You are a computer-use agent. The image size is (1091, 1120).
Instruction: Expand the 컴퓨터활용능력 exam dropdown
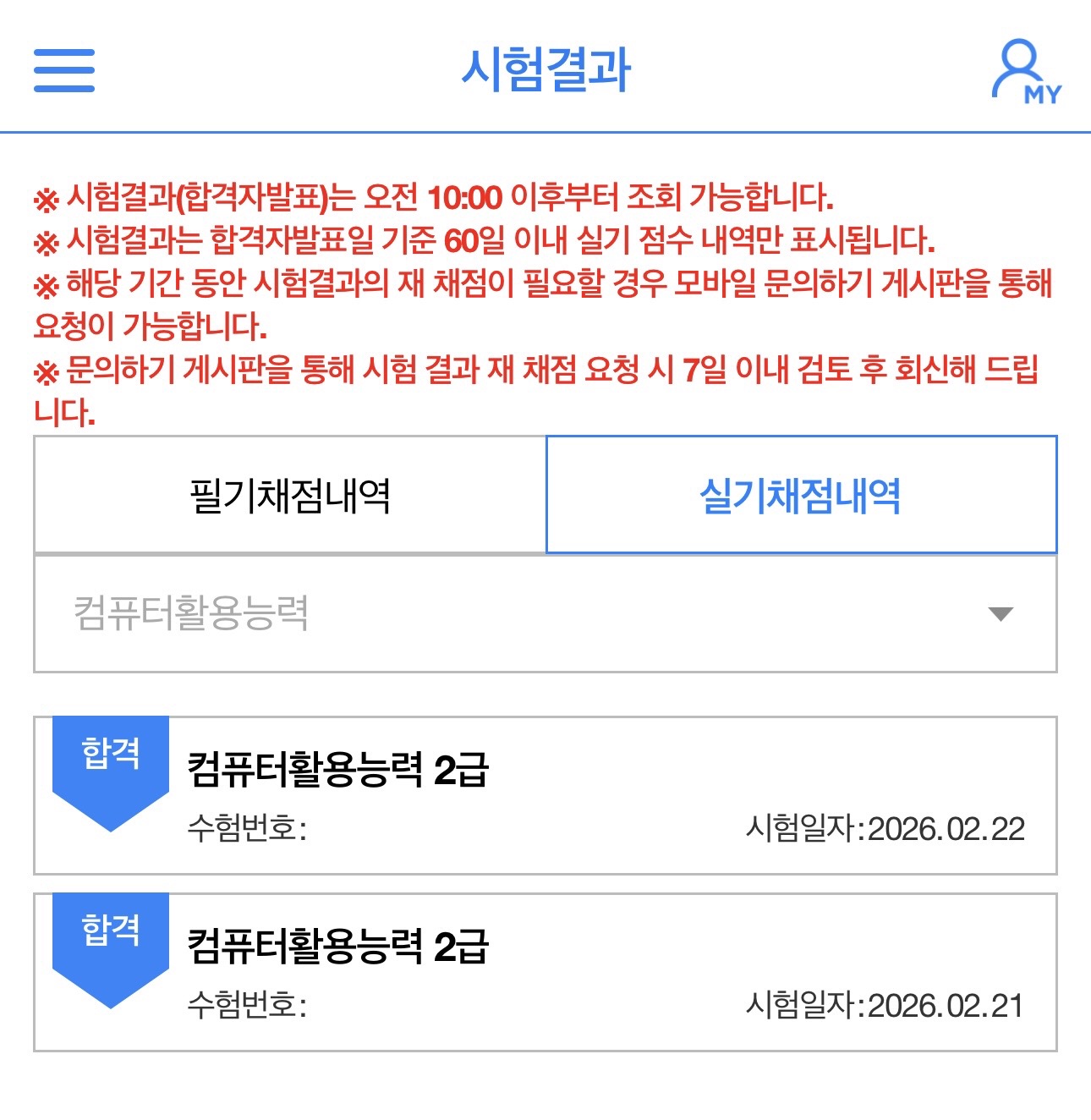(x=545, y=613)
